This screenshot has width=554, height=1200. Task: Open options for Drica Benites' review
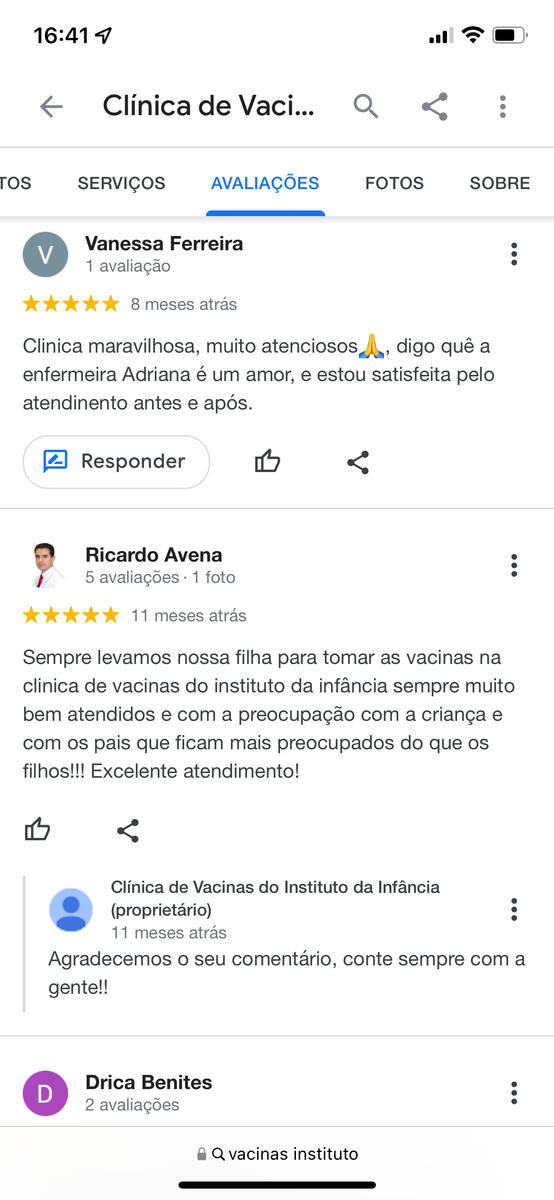tap(514, 1093)
